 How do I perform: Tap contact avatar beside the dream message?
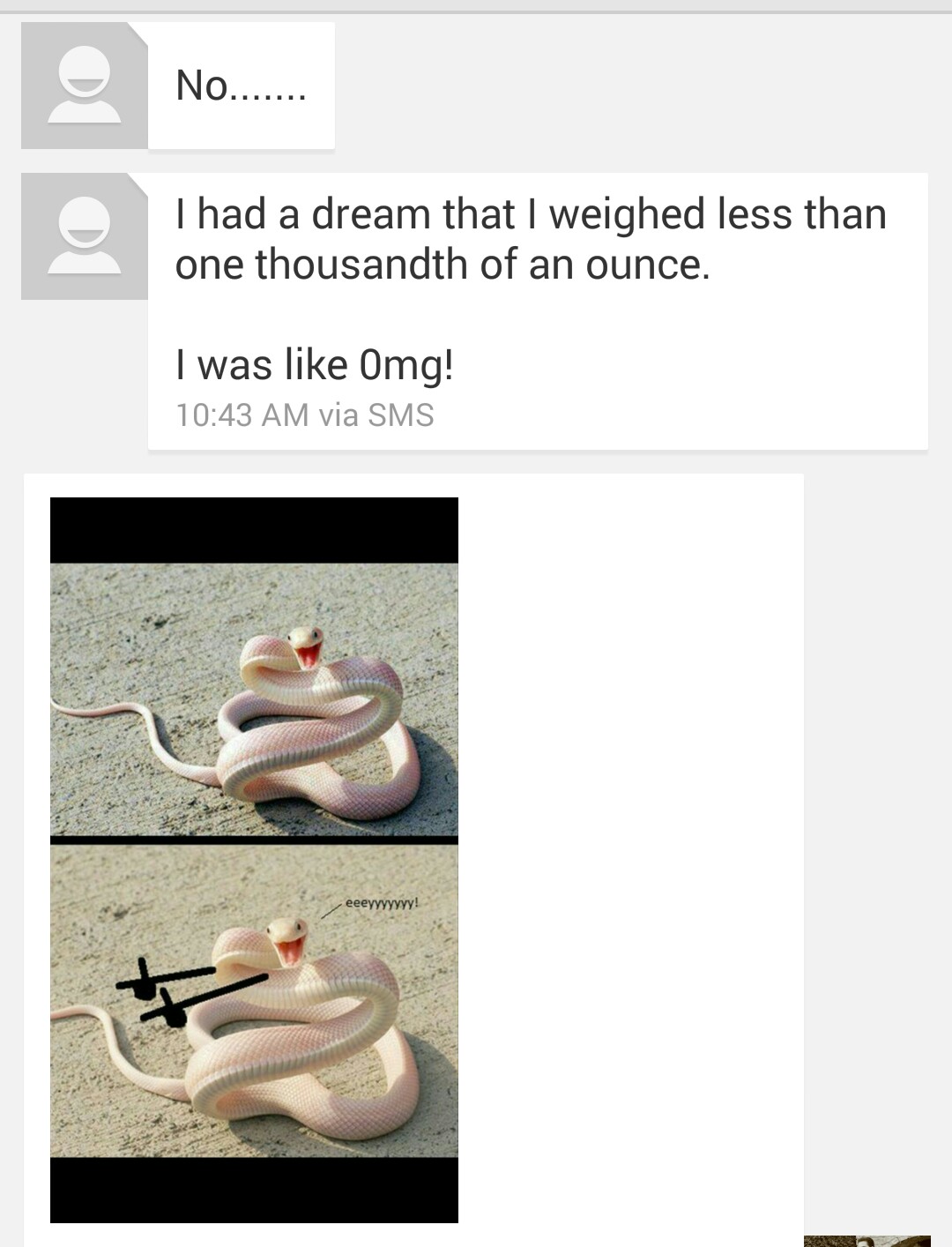[84, 236]
